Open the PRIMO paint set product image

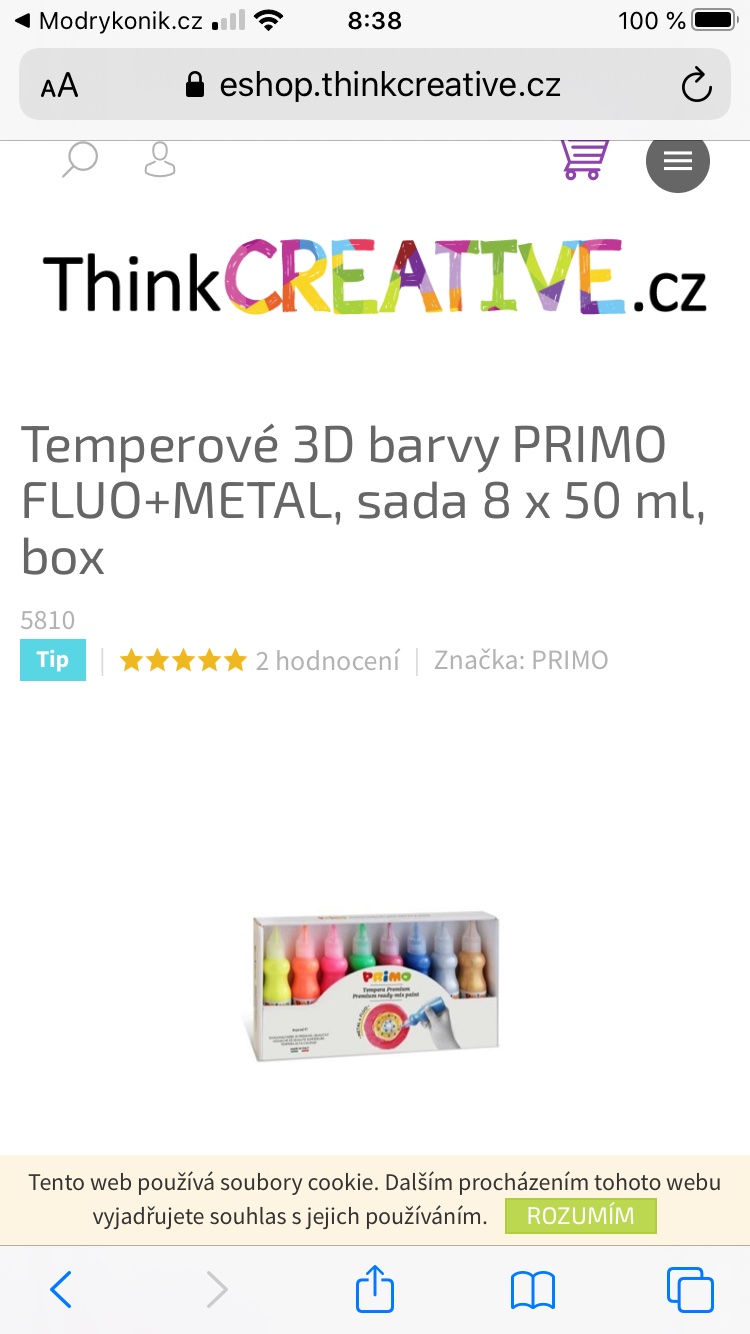375,985
